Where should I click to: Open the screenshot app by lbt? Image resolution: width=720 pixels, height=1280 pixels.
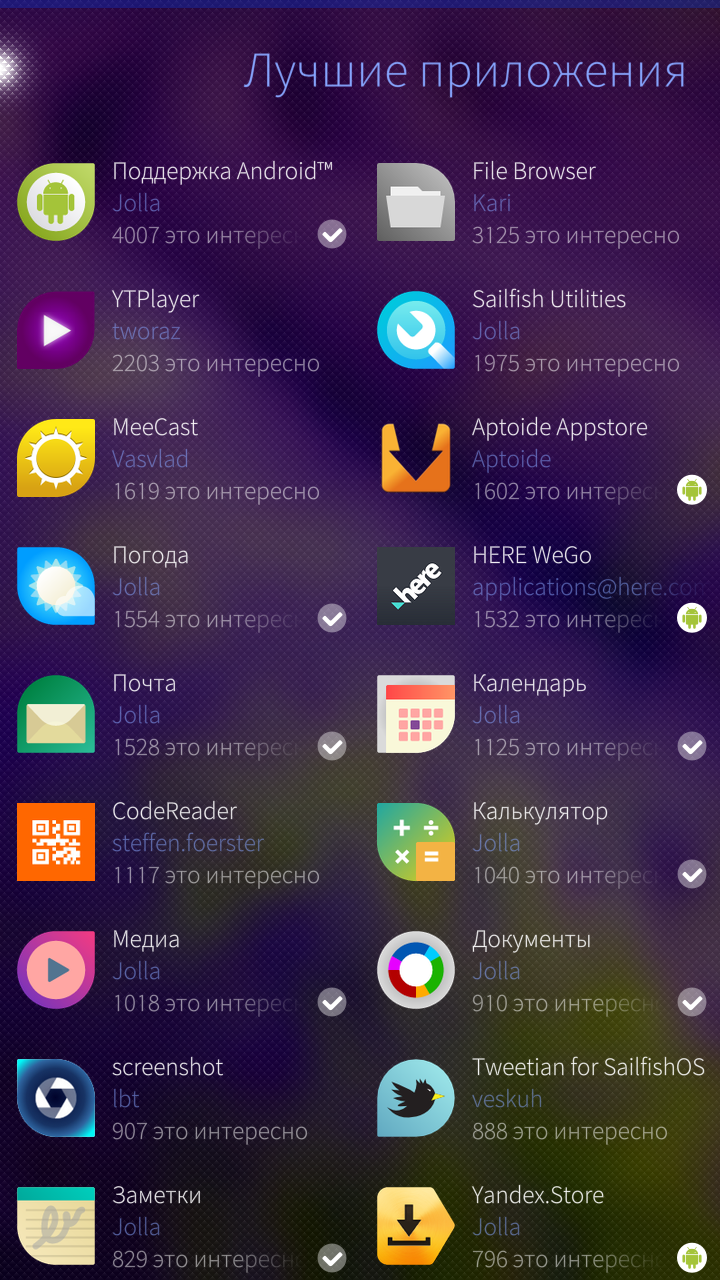coord(180,1099)
